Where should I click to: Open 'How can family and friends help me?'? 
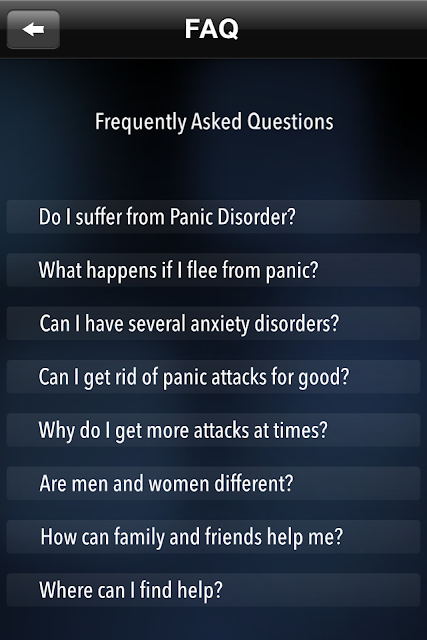[214, 536]
